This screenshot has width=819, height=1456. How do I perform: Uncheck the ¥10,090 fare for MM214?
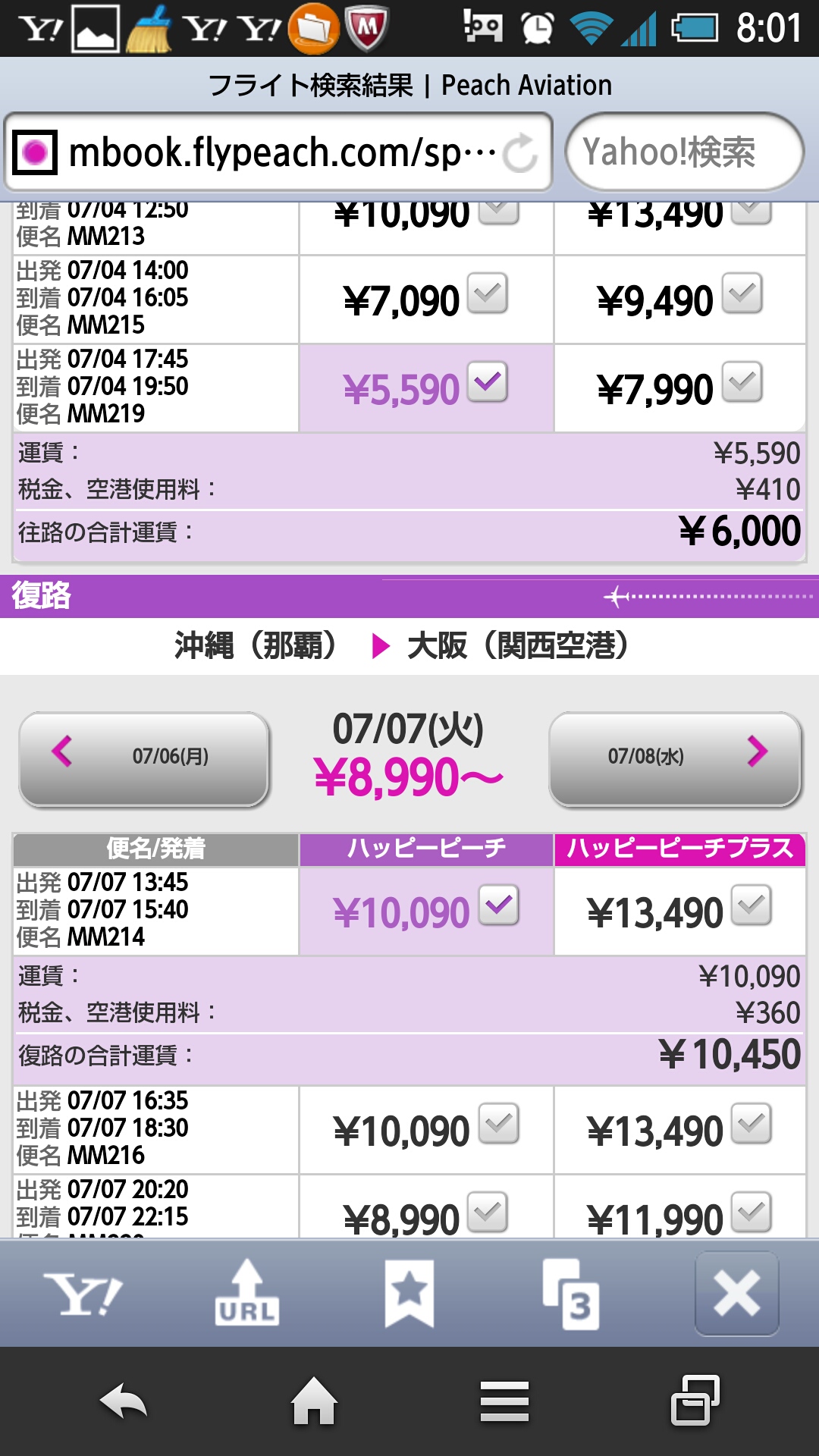[500, 905]
